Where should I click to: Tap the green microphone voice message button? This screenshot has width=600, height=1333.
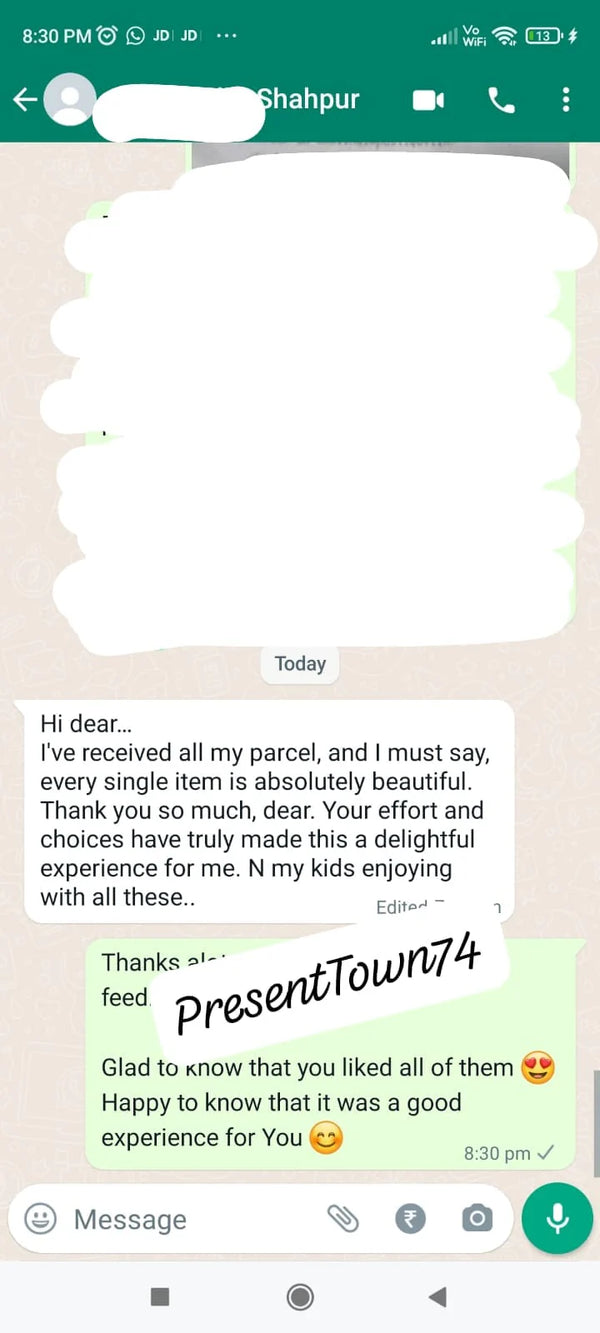click(x=557, y=1217)
